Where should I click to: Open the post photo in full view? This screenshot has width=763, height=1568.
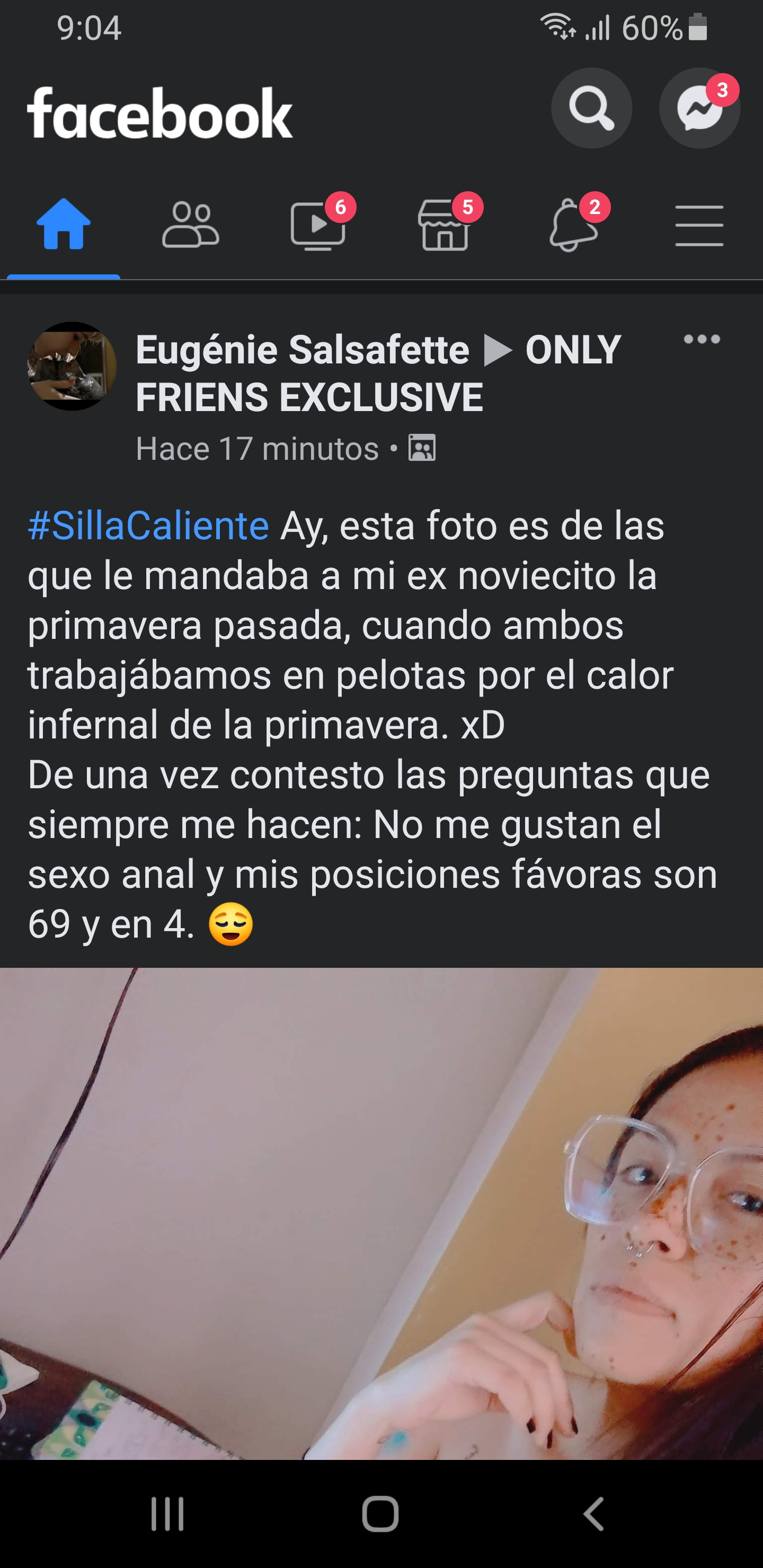pos(381,1217)
